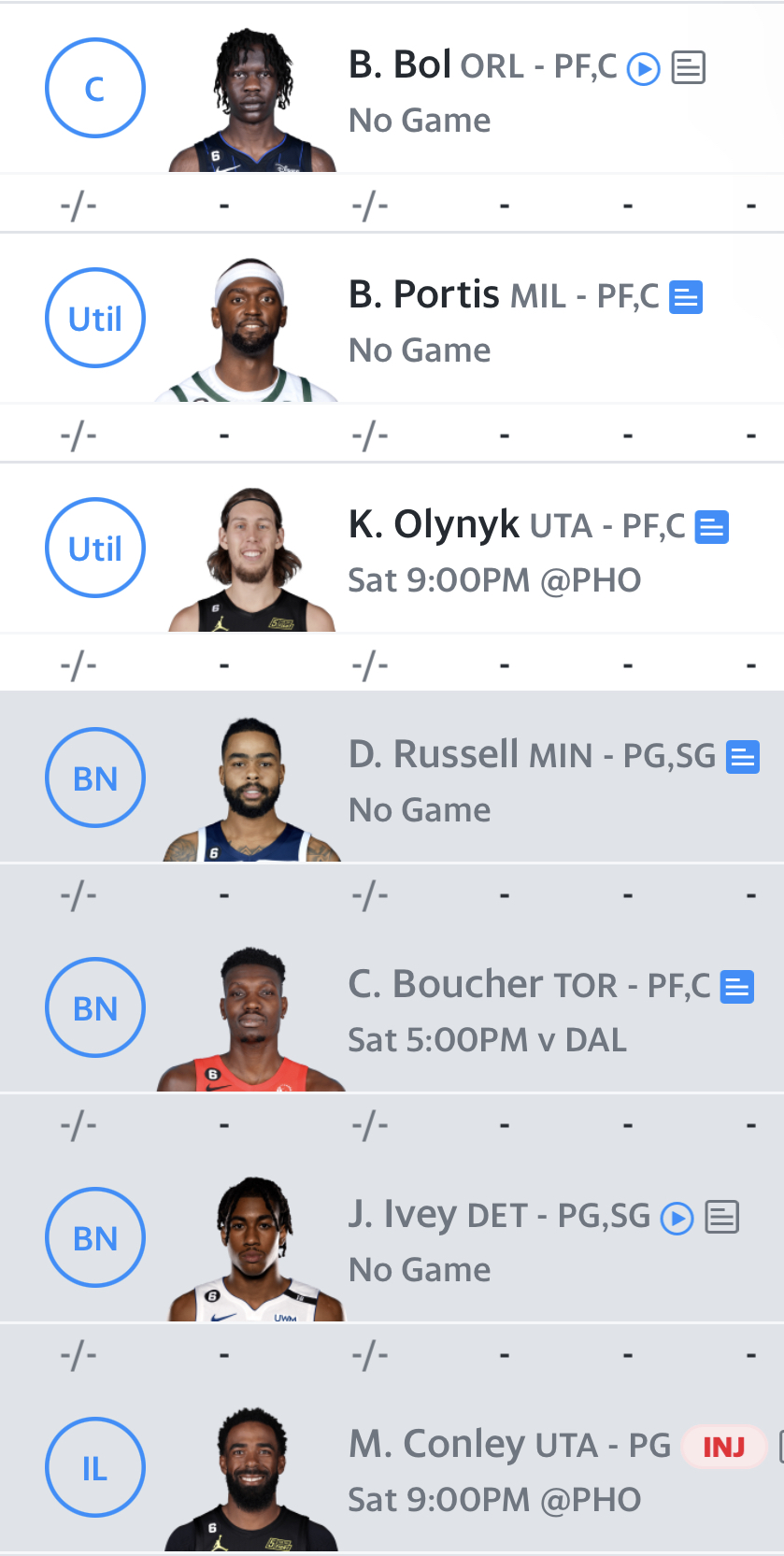Tap the BN slot button for J. Ivey

click(95, 1237)
